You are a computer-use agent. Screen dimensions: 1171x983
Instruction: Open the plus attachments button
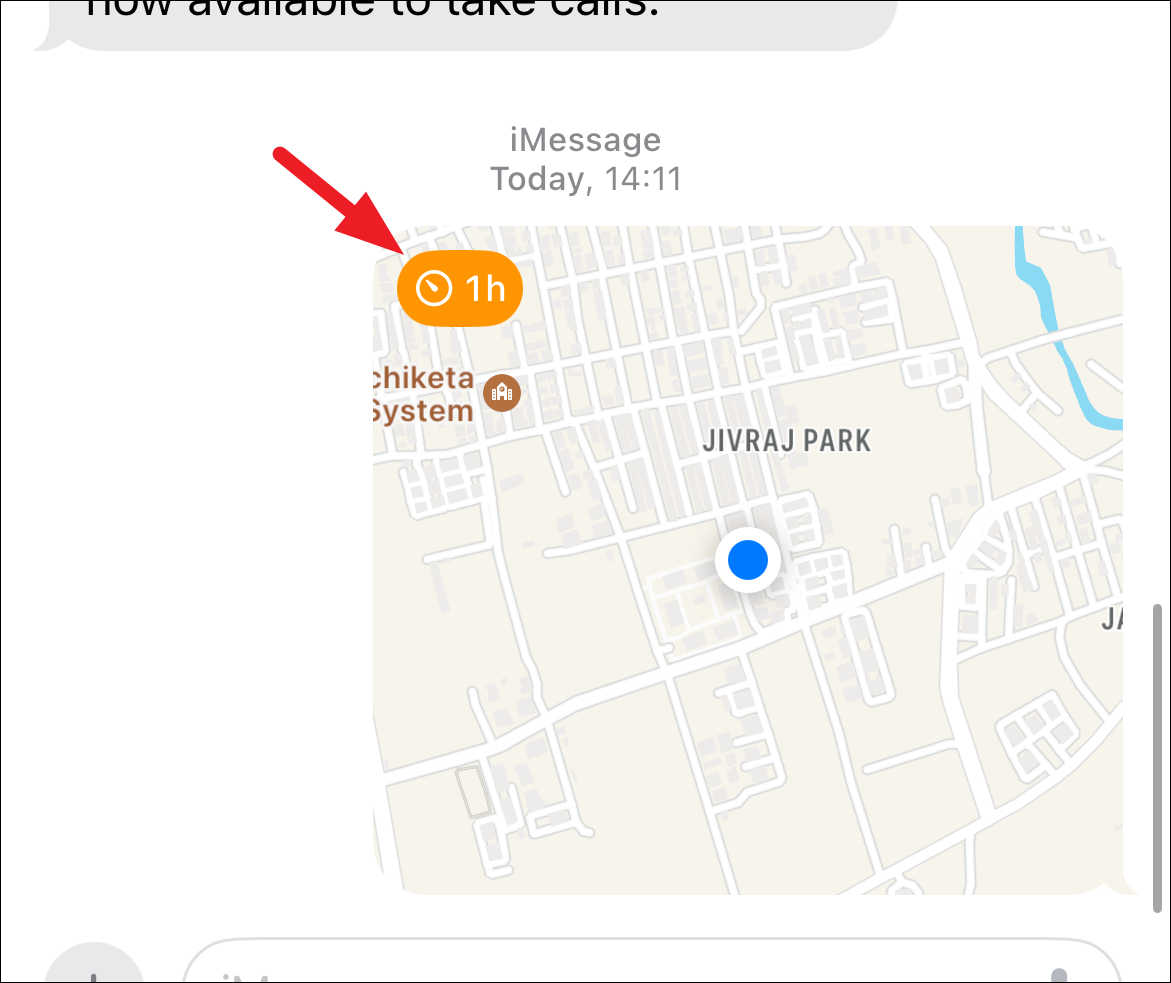click(94, 967)
